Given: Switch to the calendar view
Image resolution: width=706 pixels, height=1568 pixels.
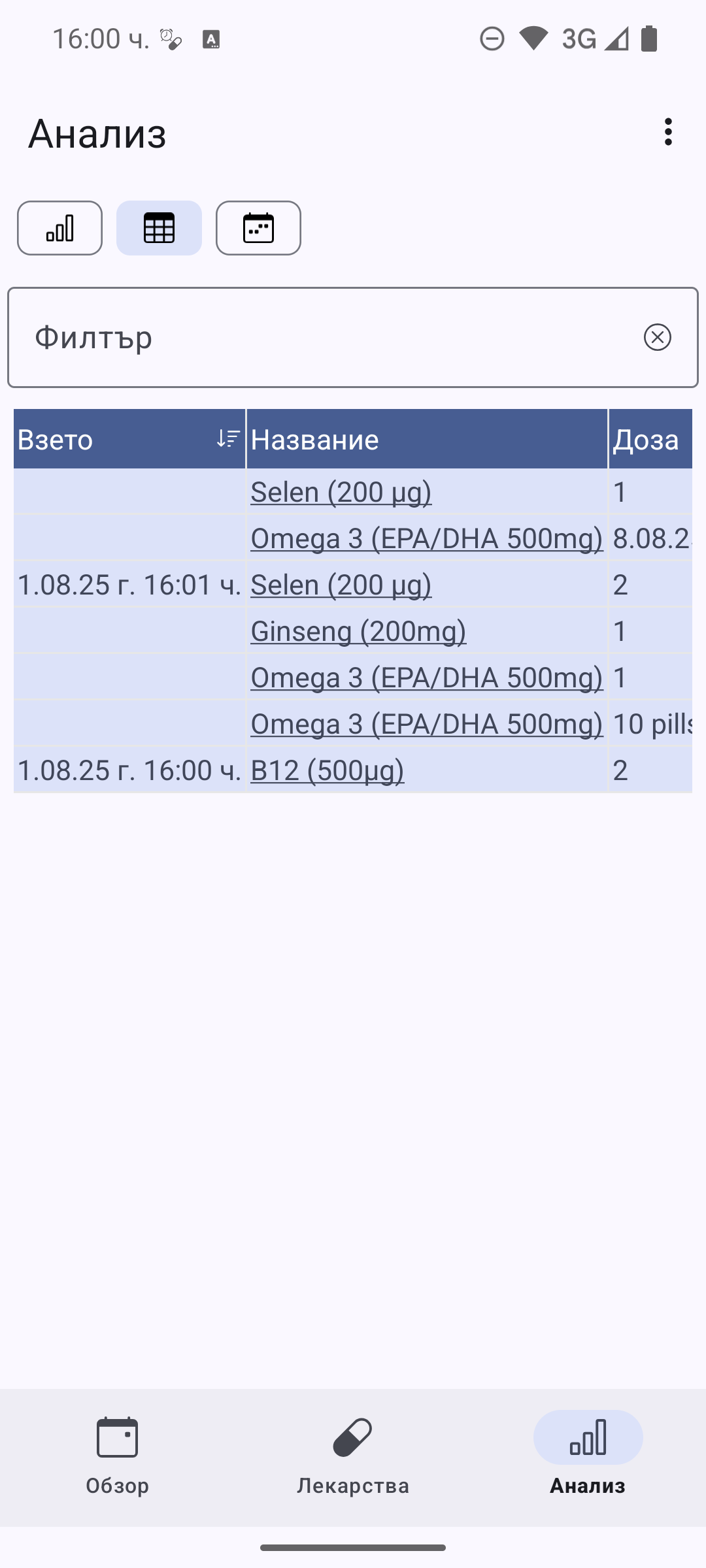Looking at the screenshot, I should [x=258, y=228].
